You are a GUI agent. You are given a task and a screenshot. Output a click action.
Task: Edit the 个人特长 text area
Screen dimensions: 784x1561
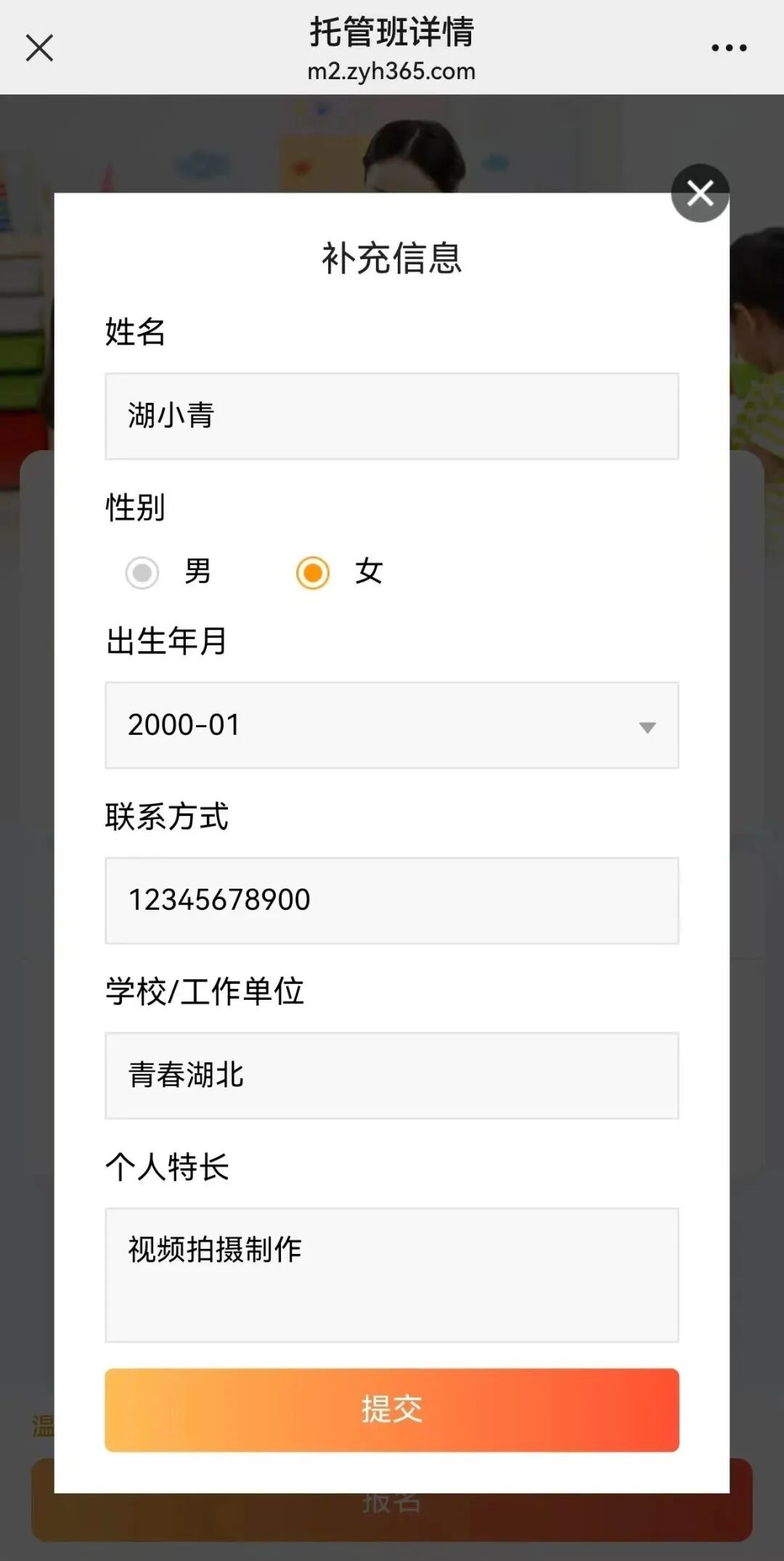[391, 1274]
